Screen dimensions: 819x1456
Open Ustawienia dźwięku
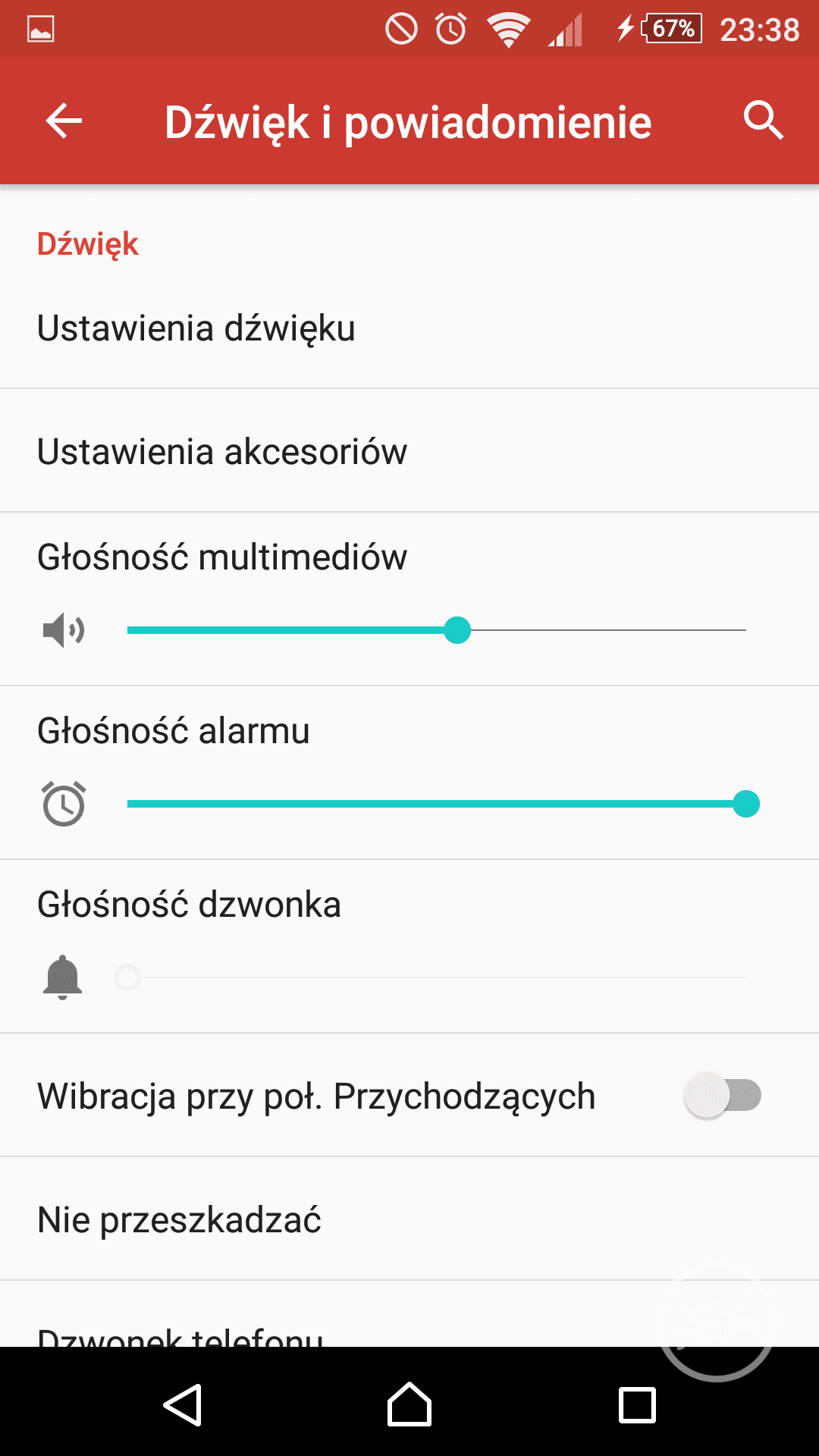(409, 328)
